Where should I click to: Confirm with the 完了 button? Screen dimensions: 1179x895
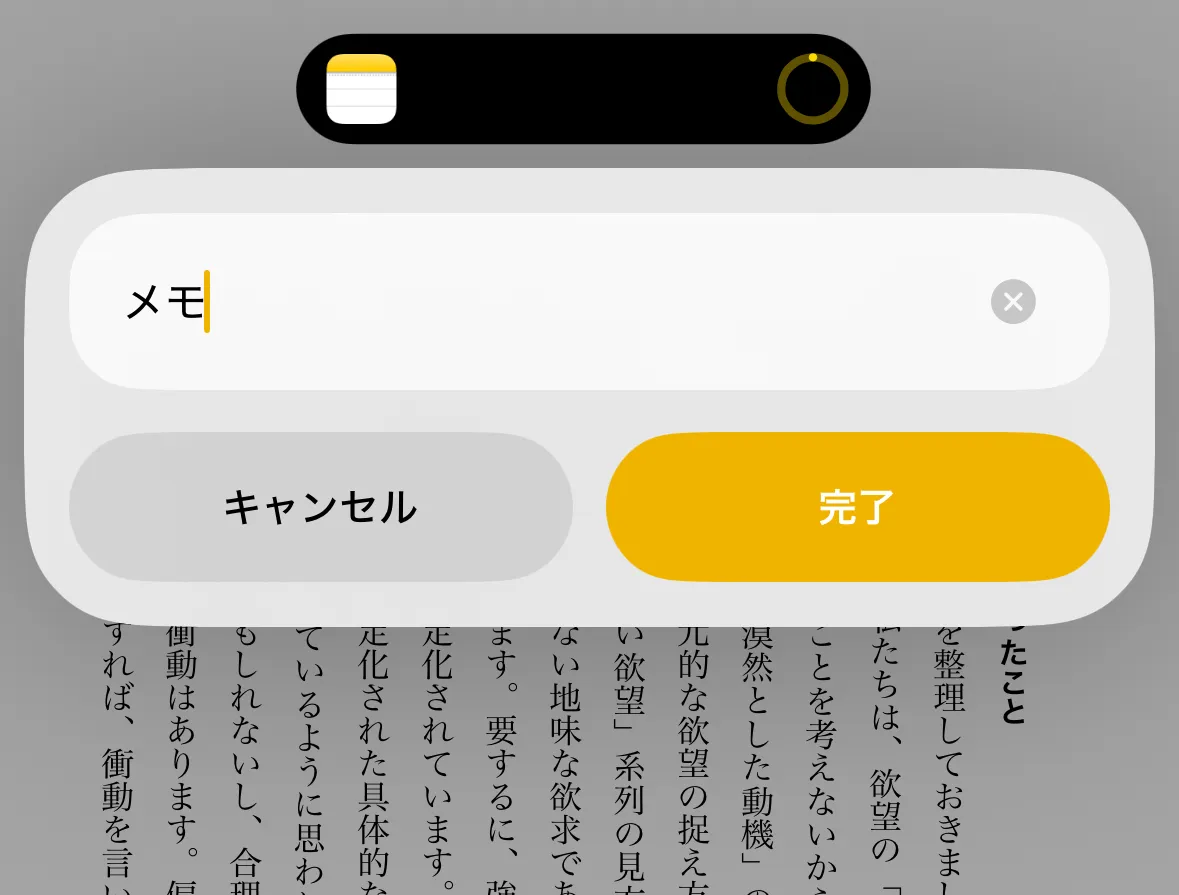[x=857, y=507]
